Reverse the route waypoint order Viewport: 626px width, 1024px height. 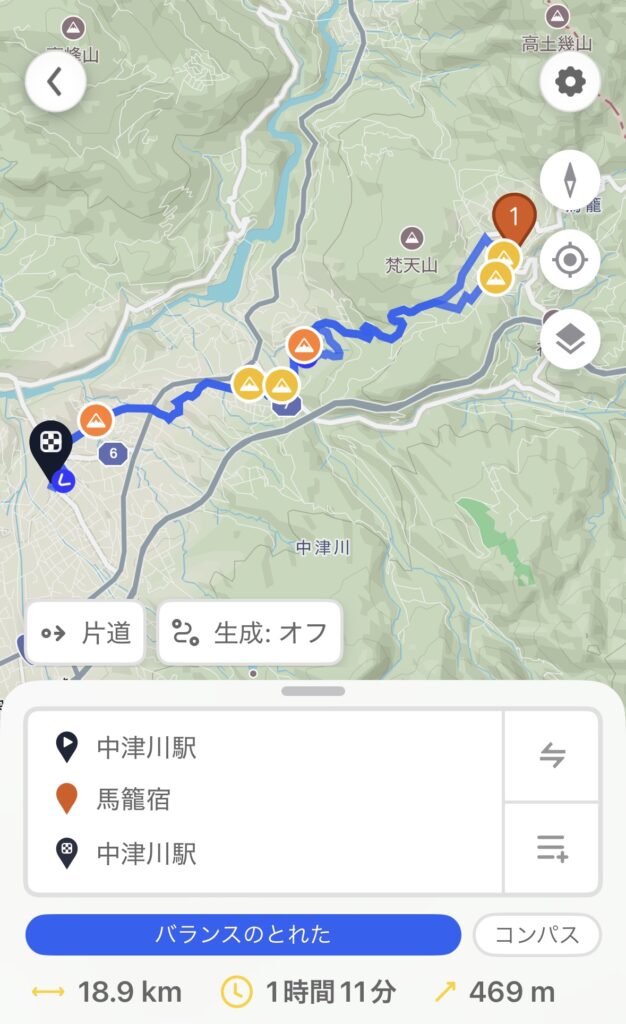[x=551, y=756]
